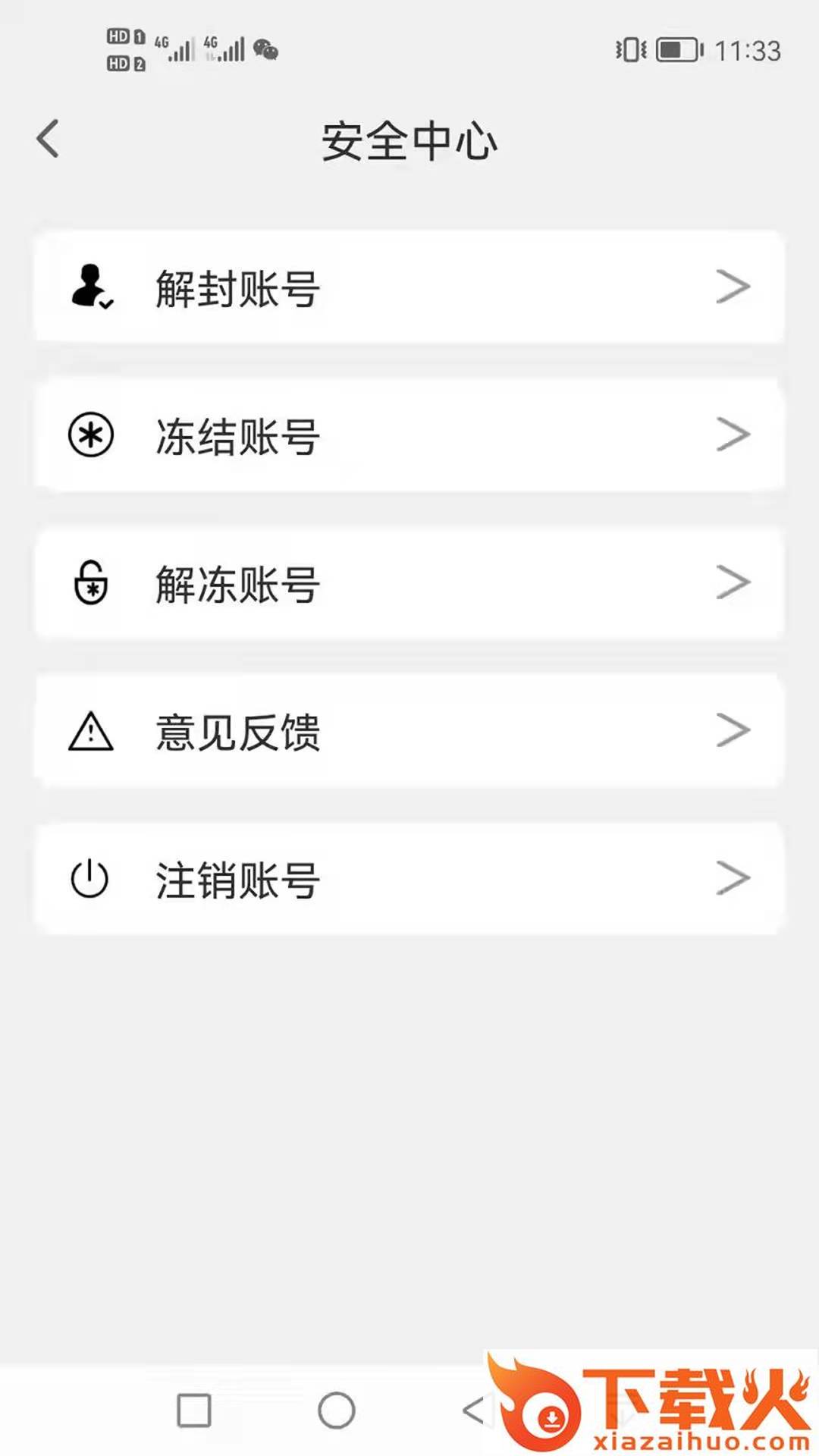Open recent apps with the square button
The height and width of the screenshot is (1456, 819).
tap(194, 1410)
